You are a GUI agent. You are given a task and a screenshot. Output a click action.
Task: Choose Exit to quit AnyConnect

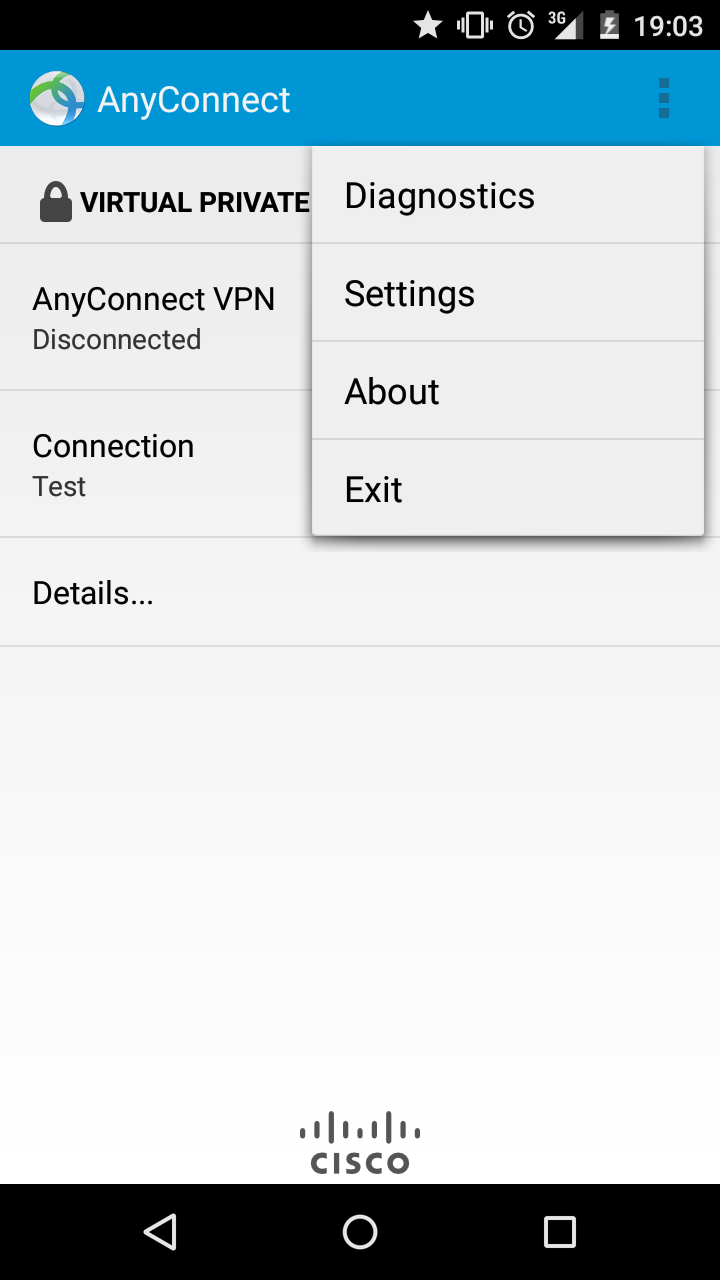(508, 489)
